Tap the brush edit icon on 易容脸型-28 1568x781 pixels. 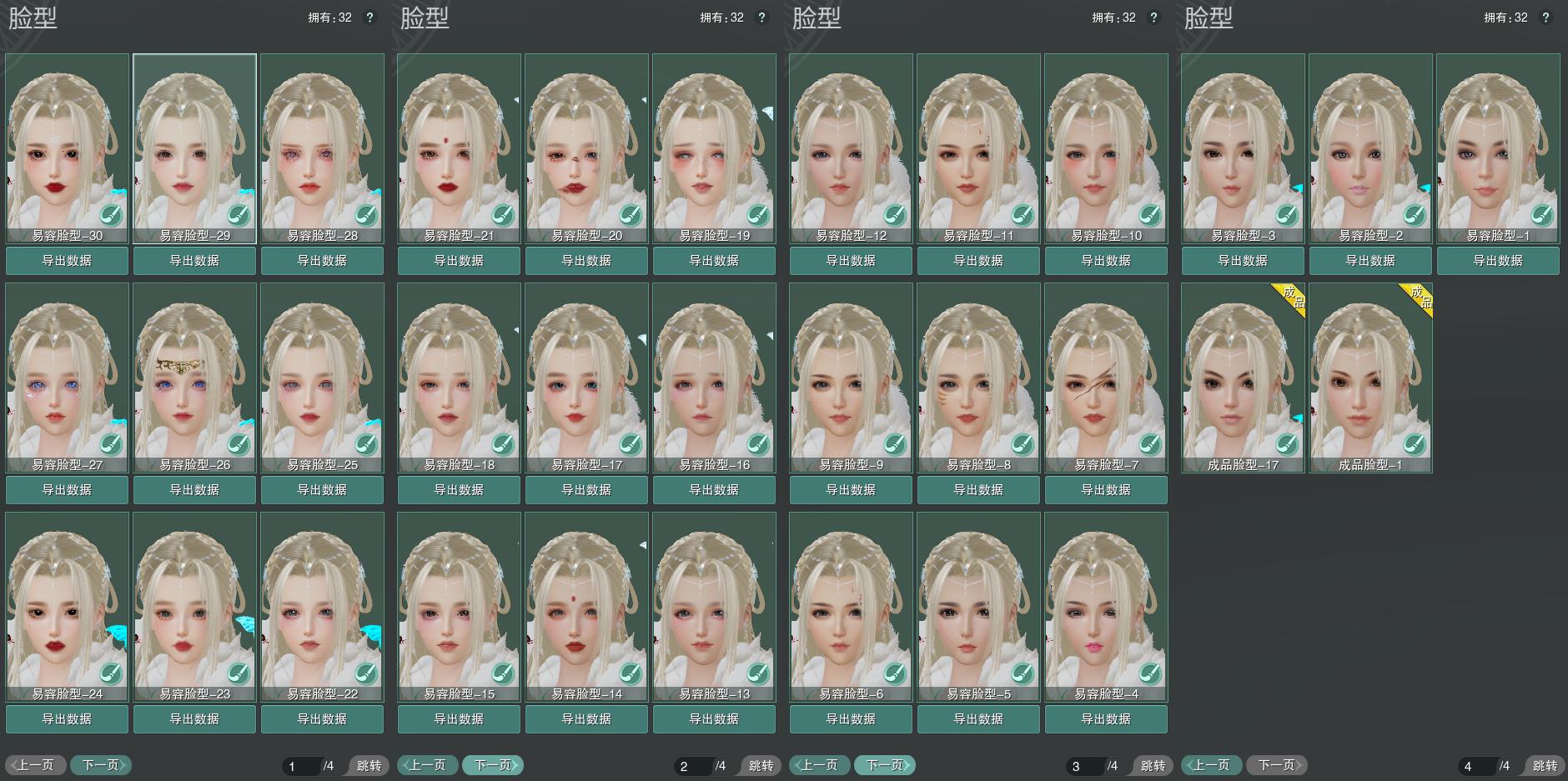click(366, 215)
